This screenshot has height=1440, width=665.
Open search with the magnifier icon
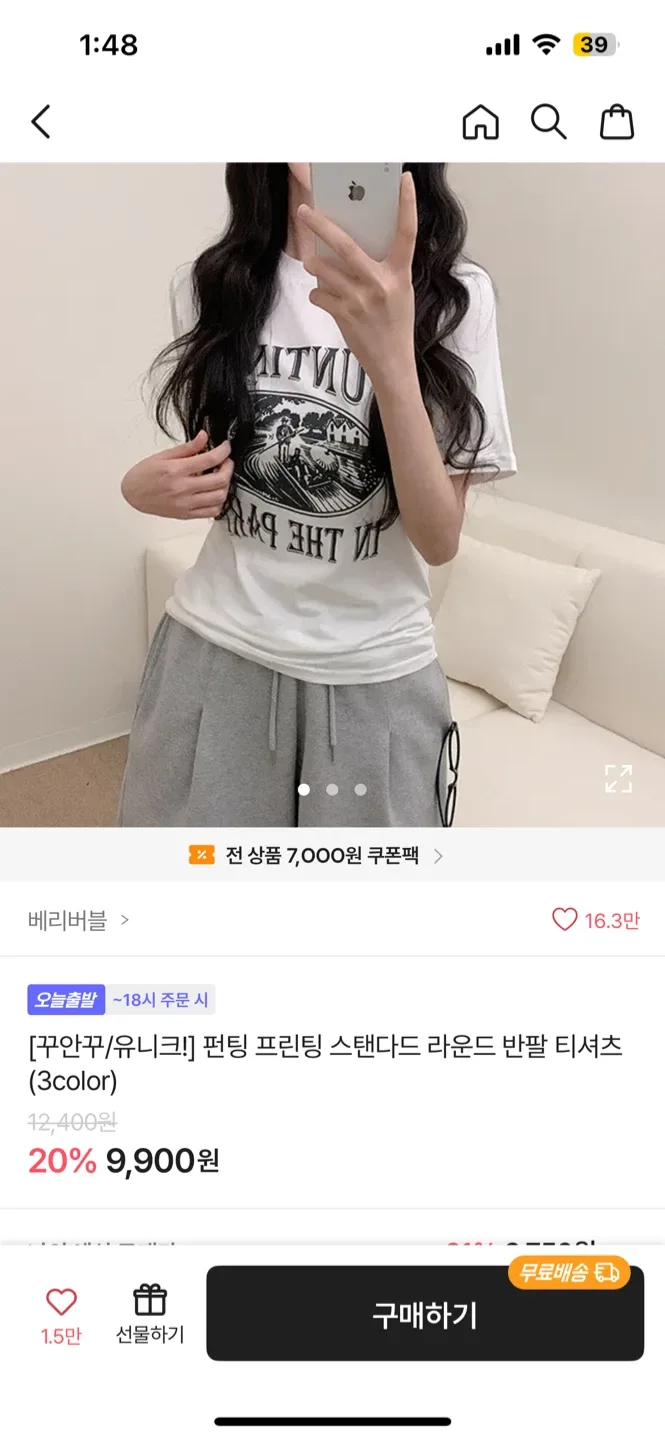(548, 122)
